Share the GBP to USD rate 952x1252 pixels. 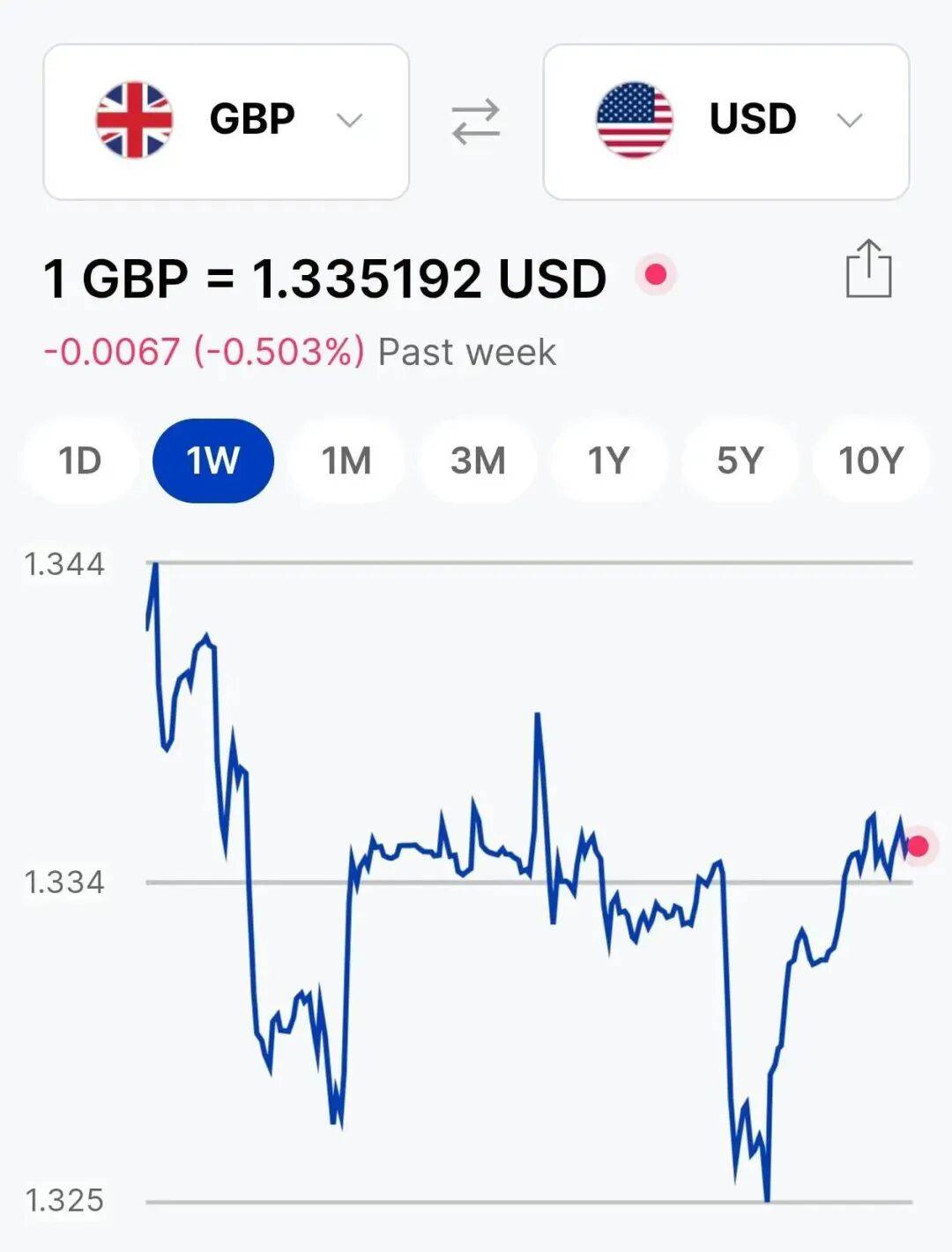pos(868,269)
